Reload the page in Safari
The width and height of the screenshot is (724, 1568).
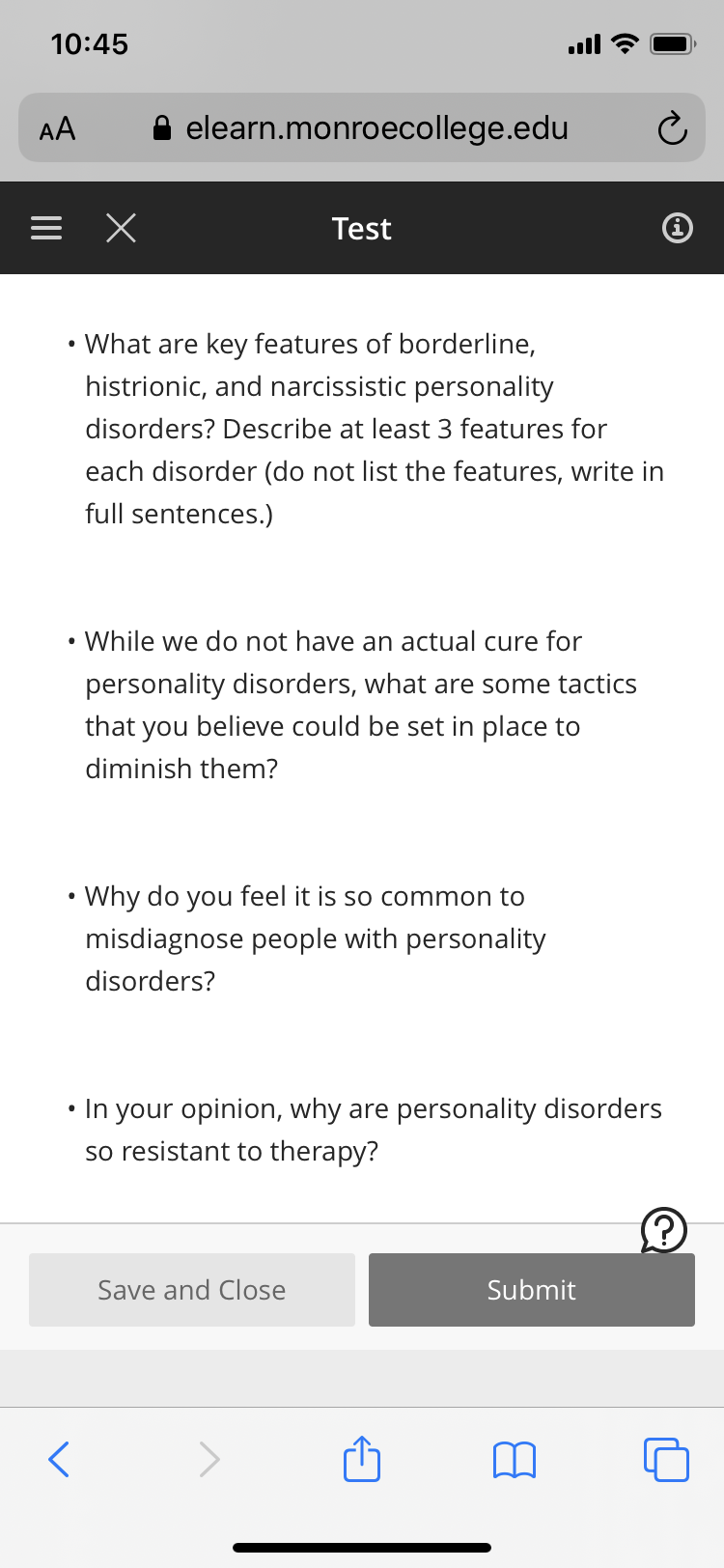[673, 128]
